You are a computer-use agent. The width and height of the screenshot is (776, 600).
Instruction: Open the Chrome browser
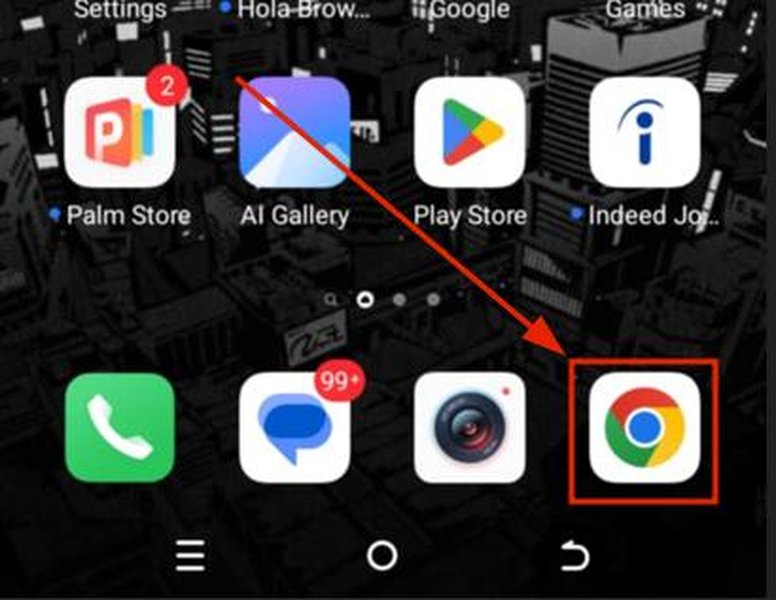pyautogui.click(x=644, y=428)
